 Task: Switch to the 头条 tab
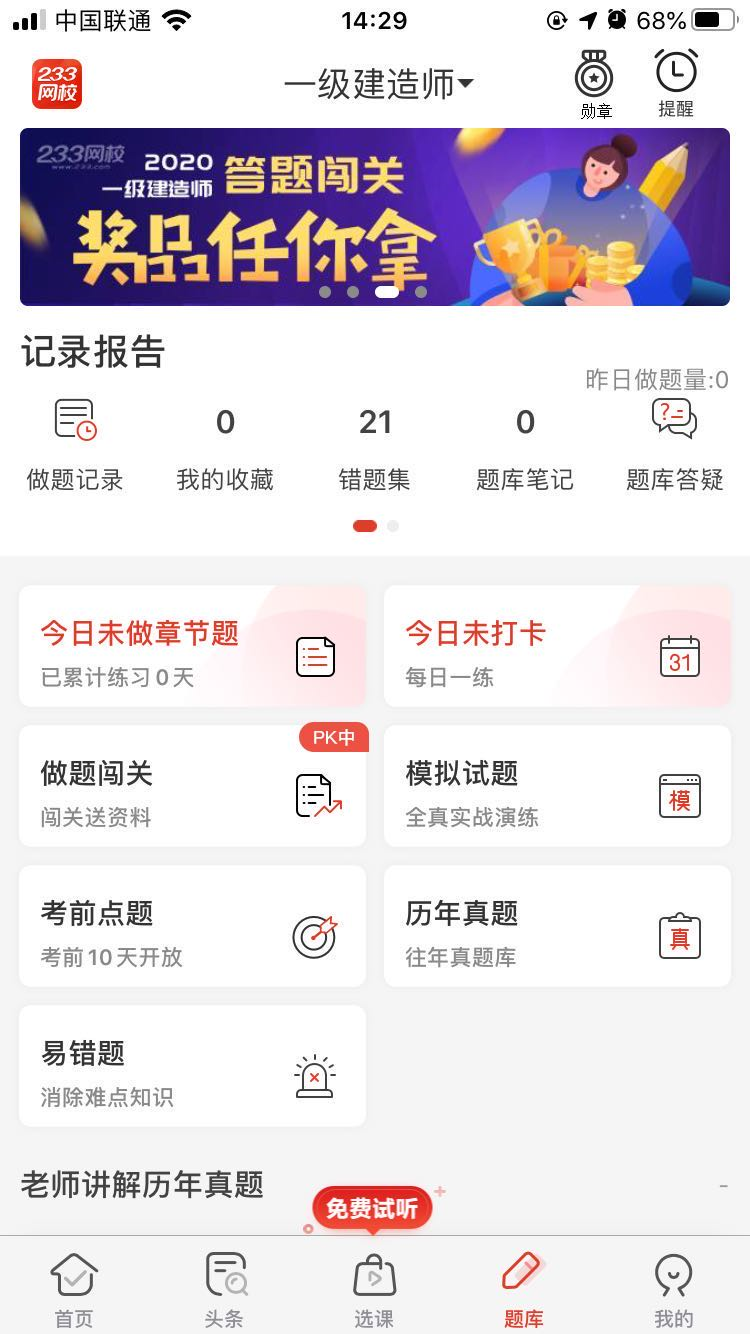[224, 1288]
